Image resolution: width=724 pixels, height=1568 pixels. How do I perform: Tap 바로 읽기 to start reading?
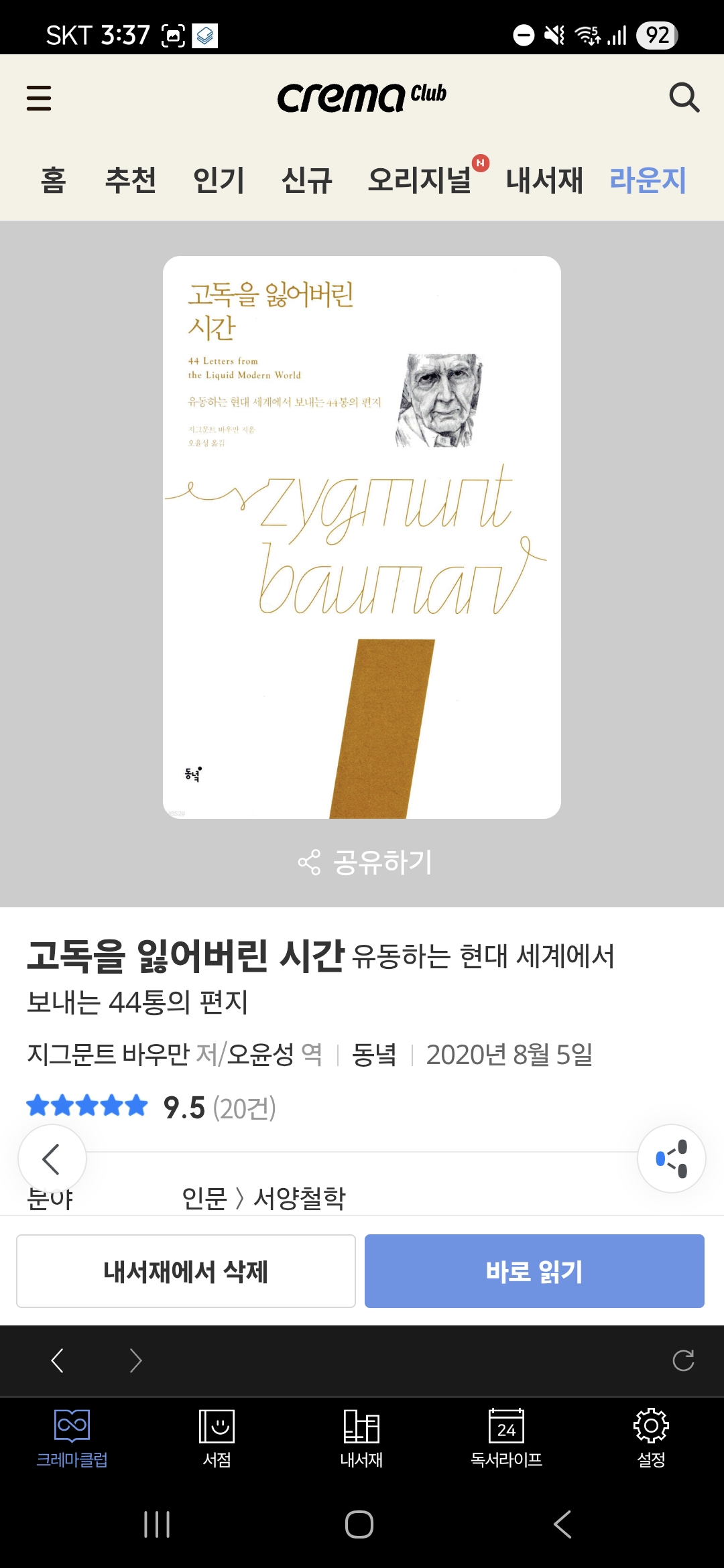pyautogui.click(x=534, y=1271)
